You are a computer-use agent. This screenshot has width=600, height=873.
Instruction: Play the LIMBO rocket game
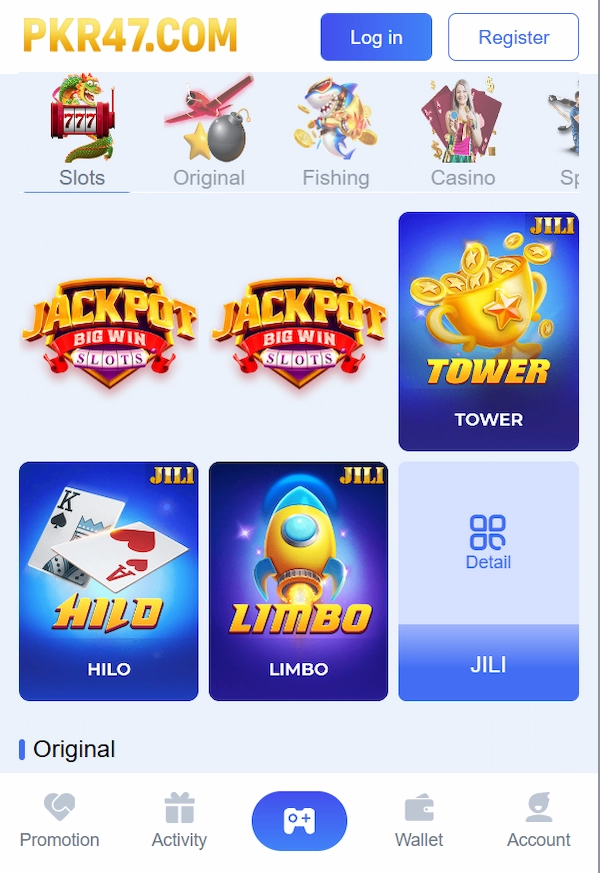(x=298, y=581)
